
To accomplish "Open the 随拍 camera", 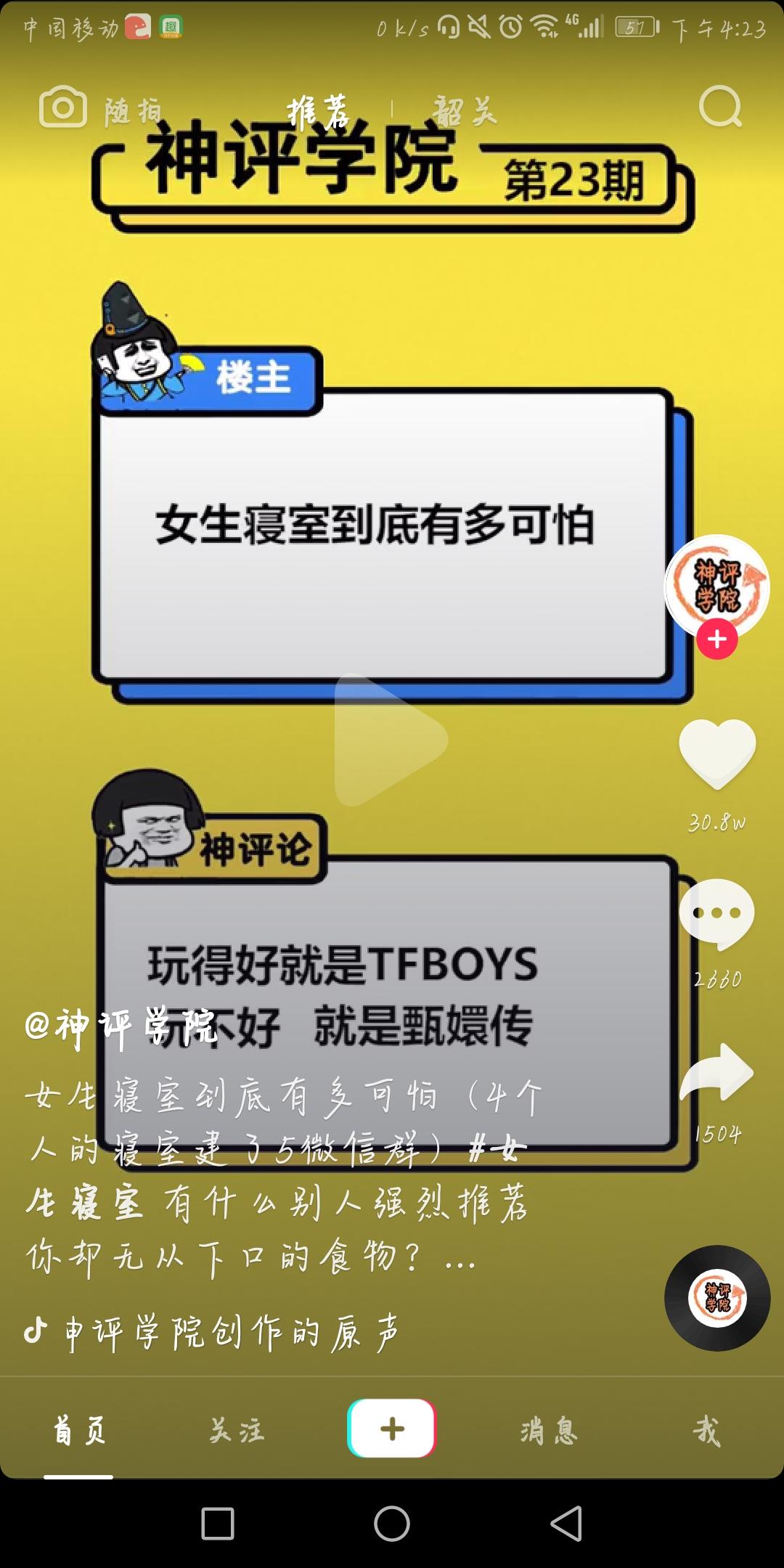I will 99,109.
